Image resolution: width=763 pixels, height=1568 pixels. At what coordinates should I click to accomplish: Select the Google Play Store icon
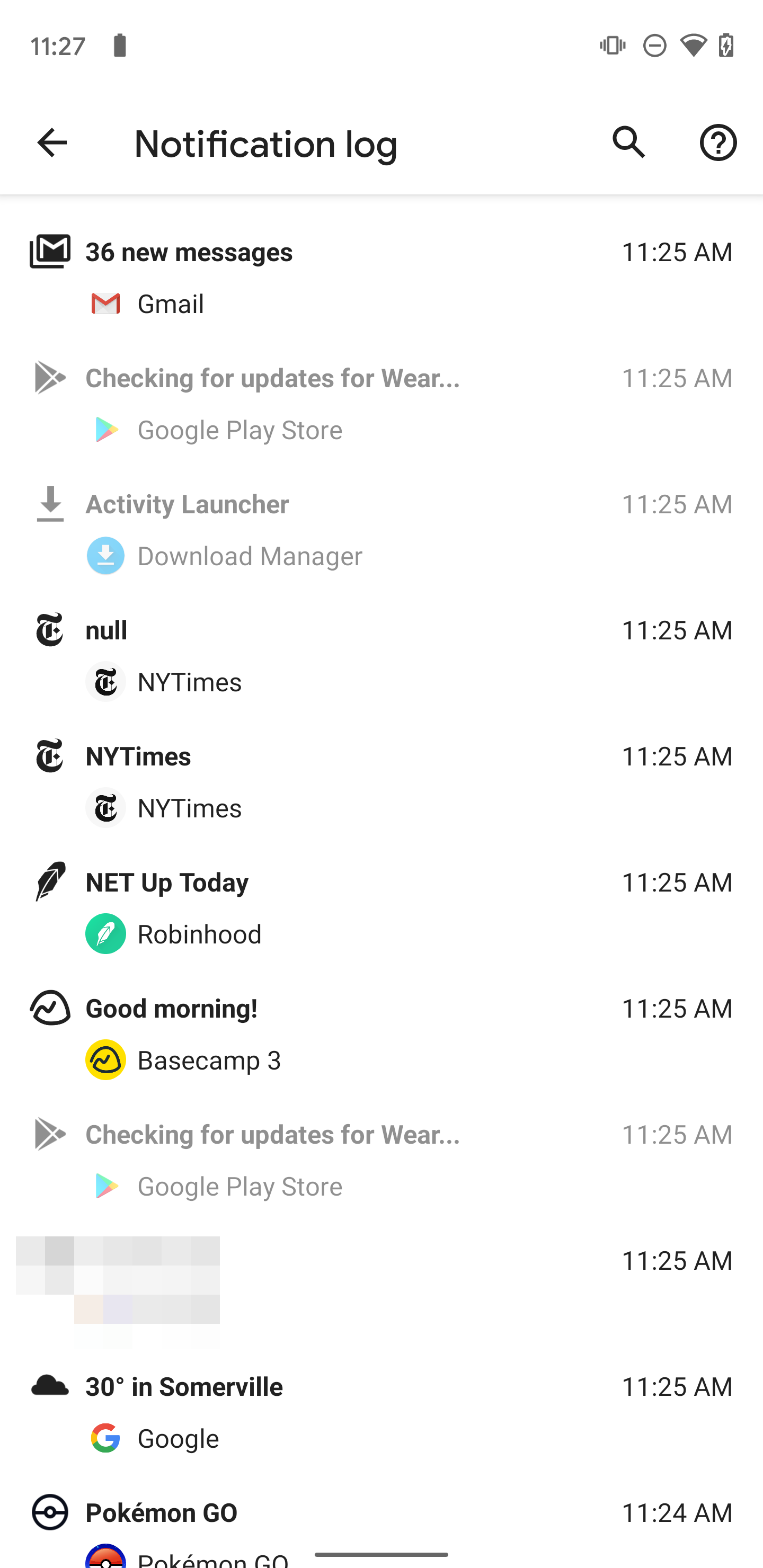[105, 429]
